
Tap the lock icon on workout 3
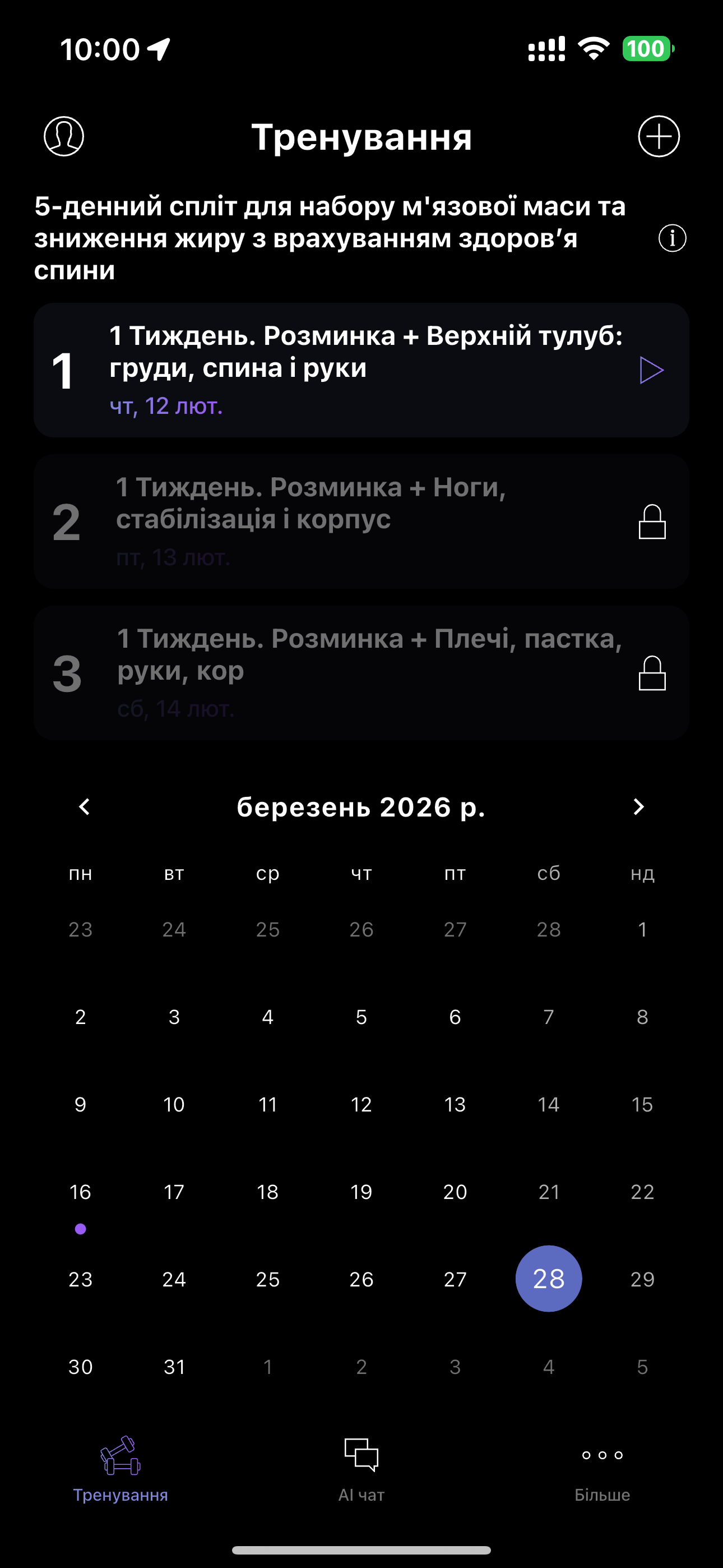651,672
